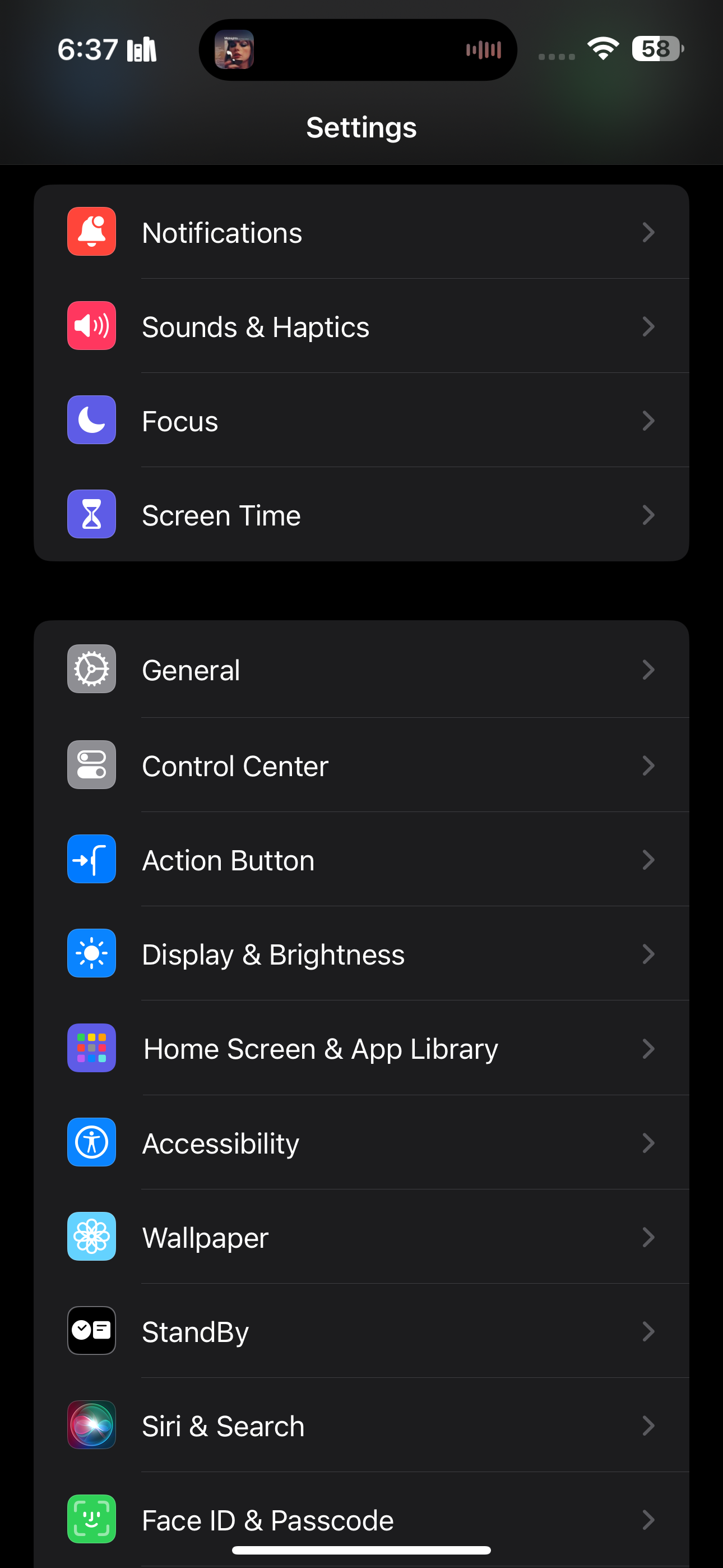Open the Screen Time hourglass icon
This screenshot has width=723, height=1568.
click(91, 514)
